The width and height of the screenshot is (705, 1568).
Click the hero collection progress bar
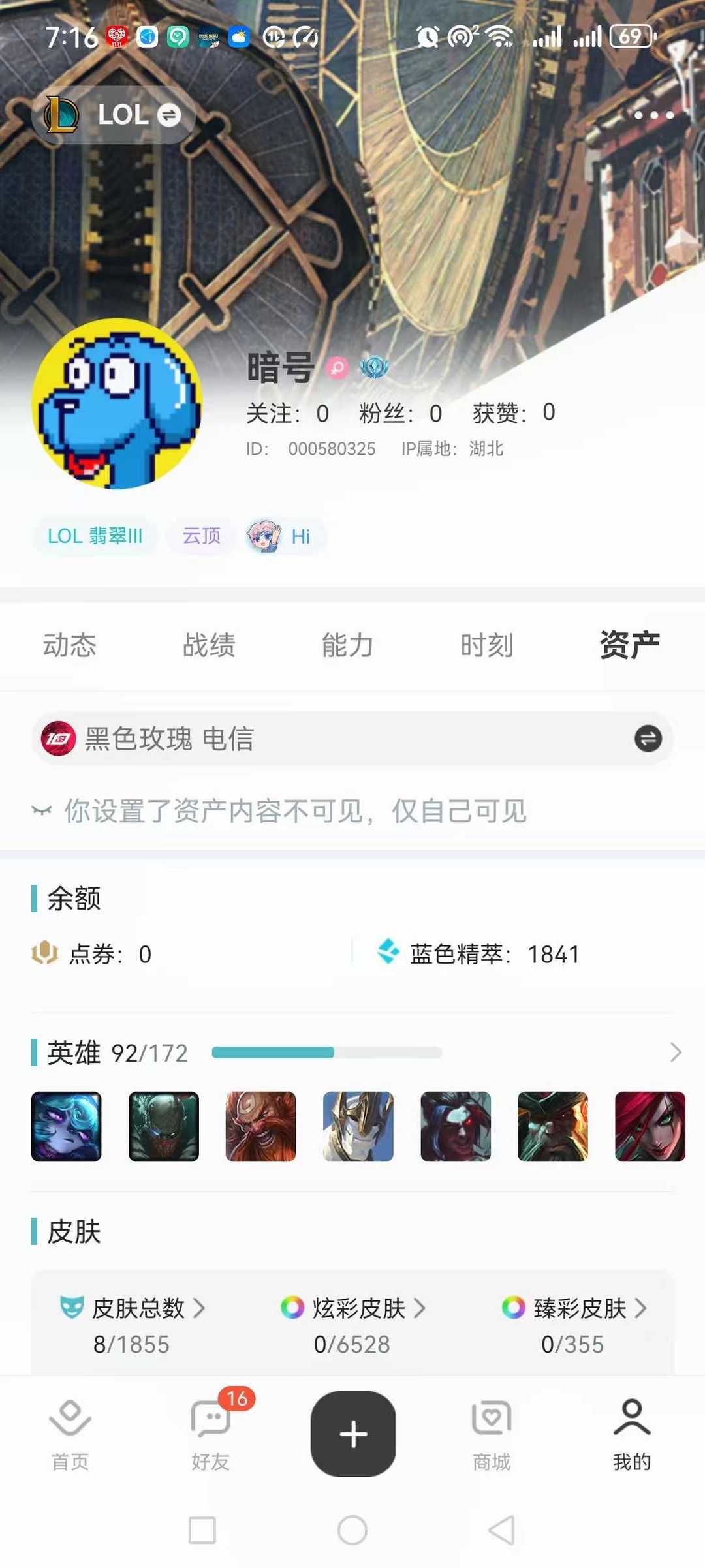tap(326, 1053)
